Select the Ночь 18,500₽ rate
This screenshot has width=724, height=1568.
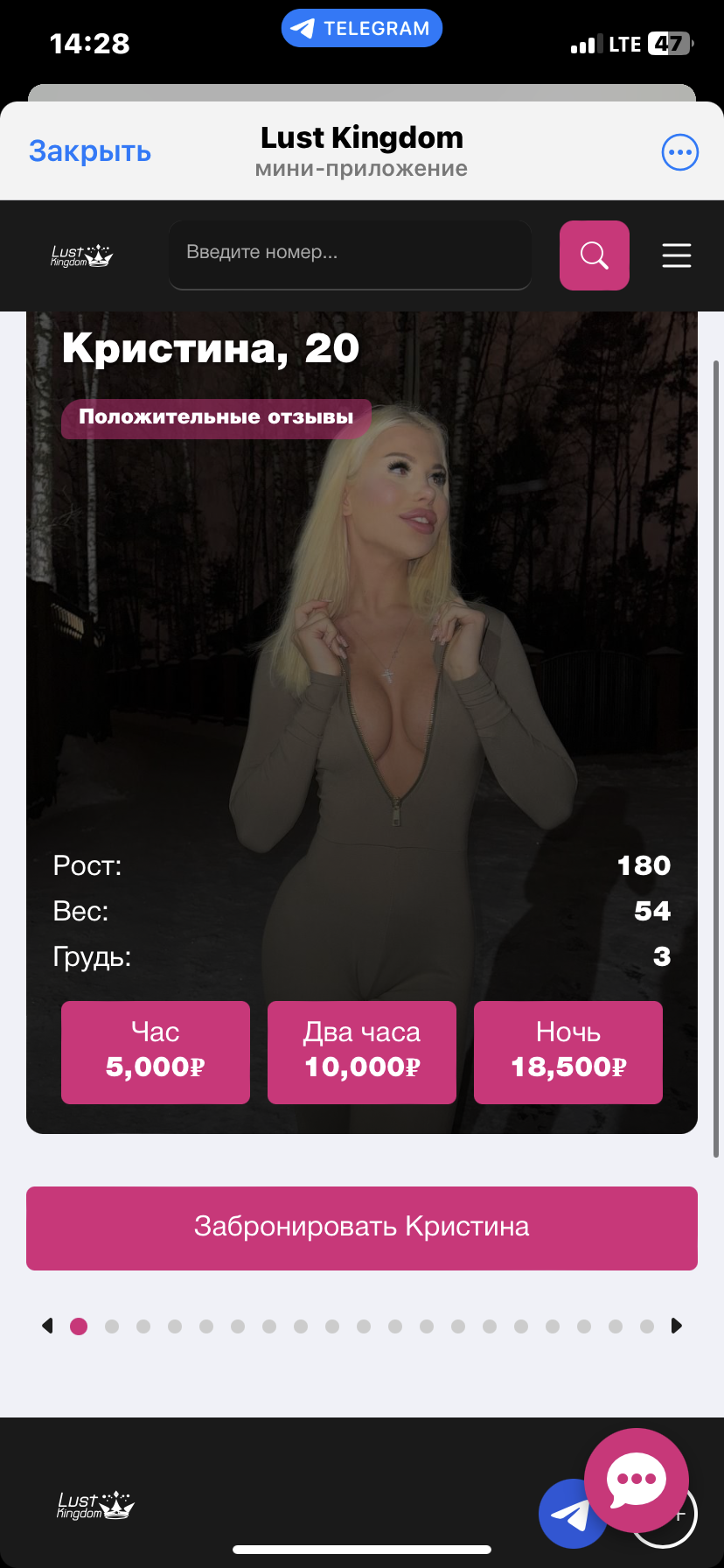pyautogui.click(x=568, y=1053)
